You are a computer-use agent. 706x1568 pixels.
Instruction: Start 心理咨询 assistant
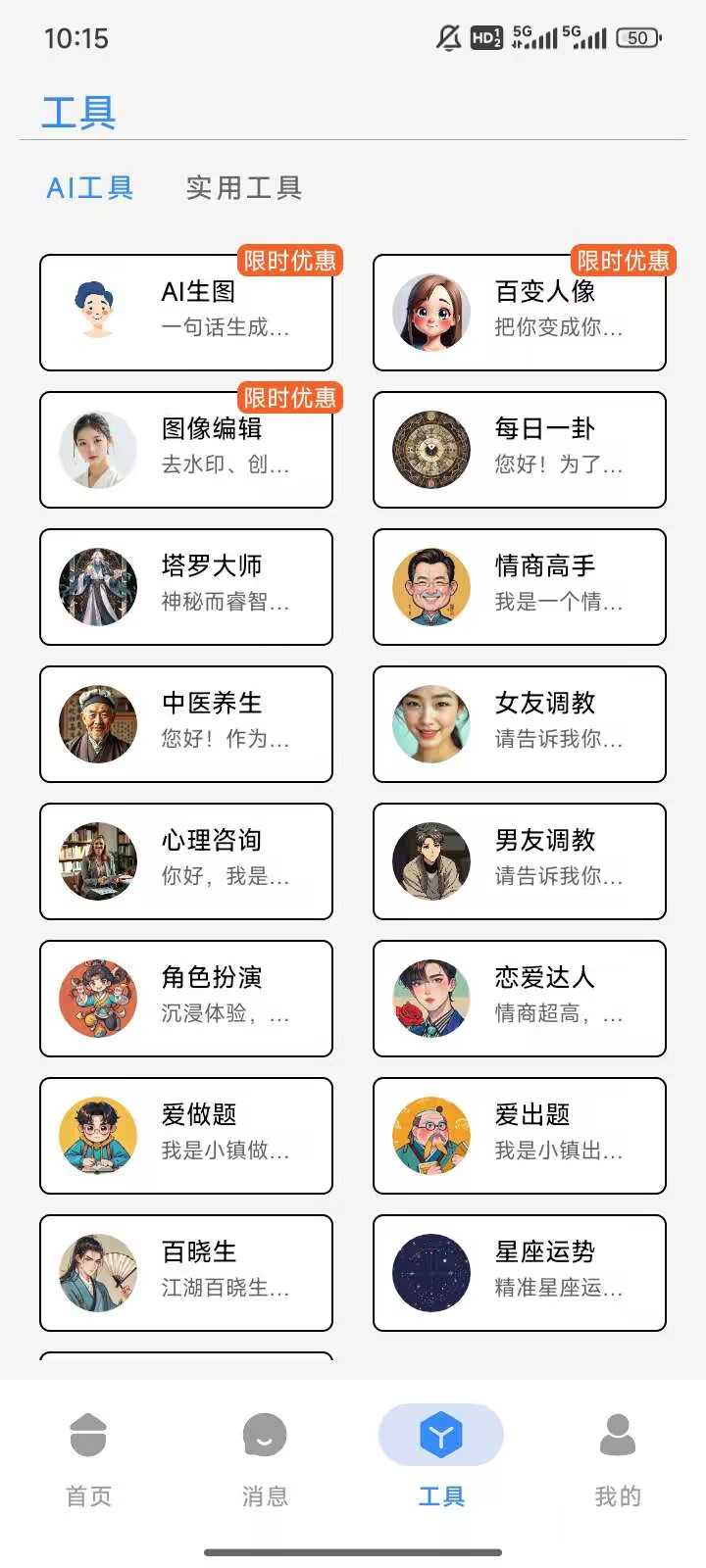point(186,861)
